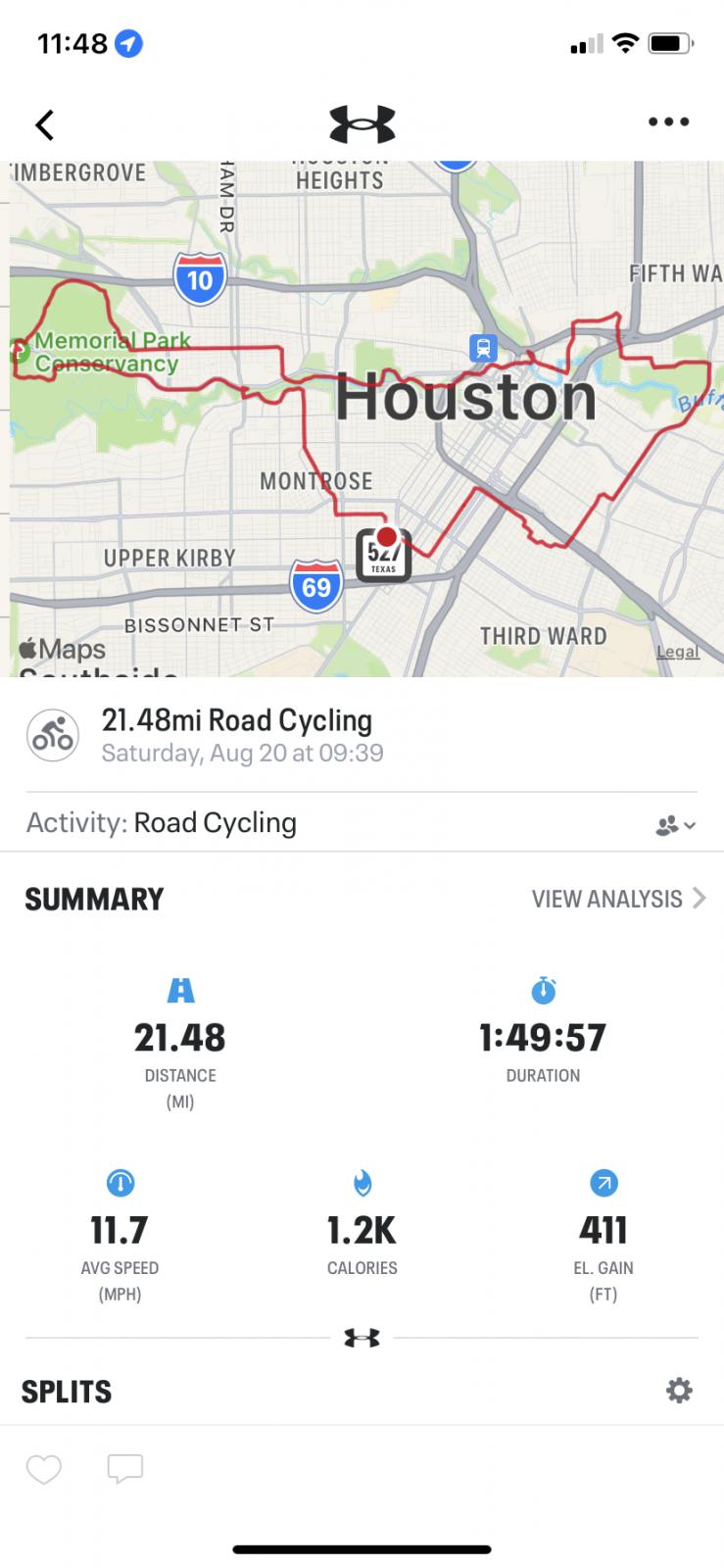Like this workout with the heart
The height and width of the screenshot is (1568, 724).
tap(44, 1469)
